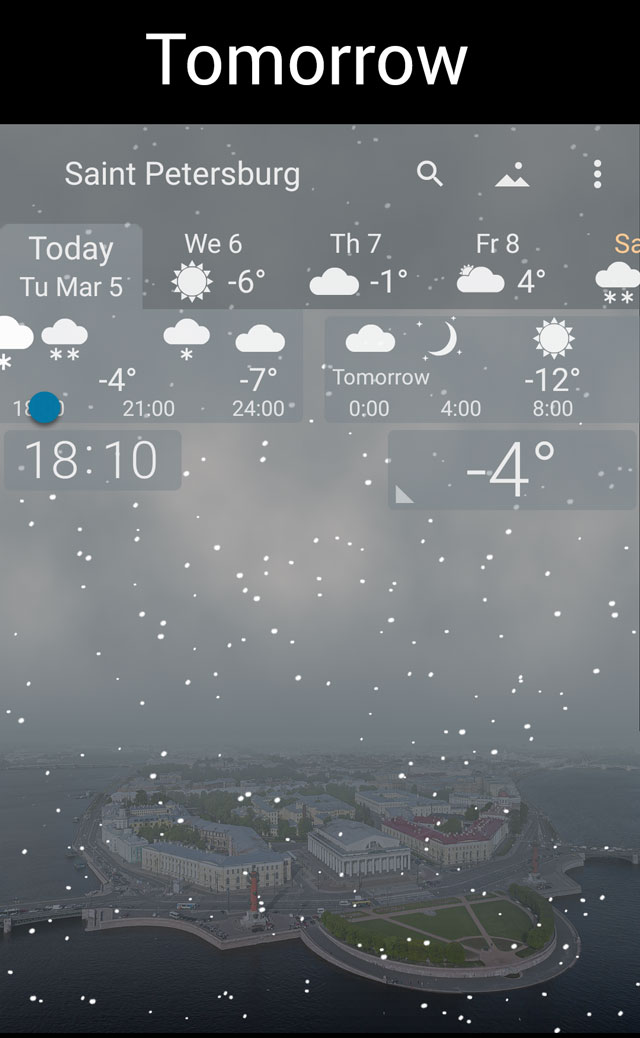Viewport: 640px width, 1038px height.
Task: Tap the blue time cursor on the timeline
Action: coord(44,407)
